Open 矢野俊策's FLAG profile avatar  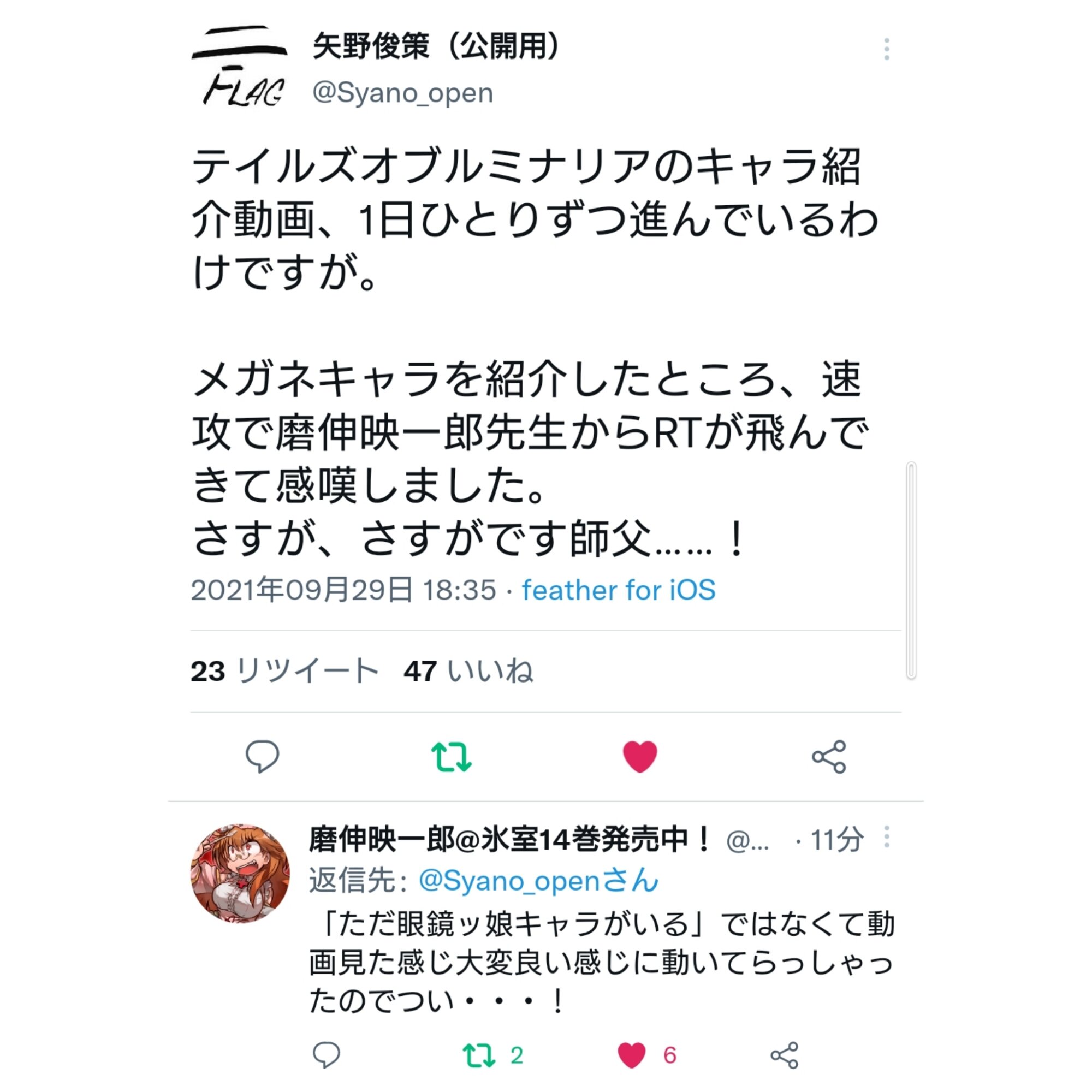(x=240, y=67)
